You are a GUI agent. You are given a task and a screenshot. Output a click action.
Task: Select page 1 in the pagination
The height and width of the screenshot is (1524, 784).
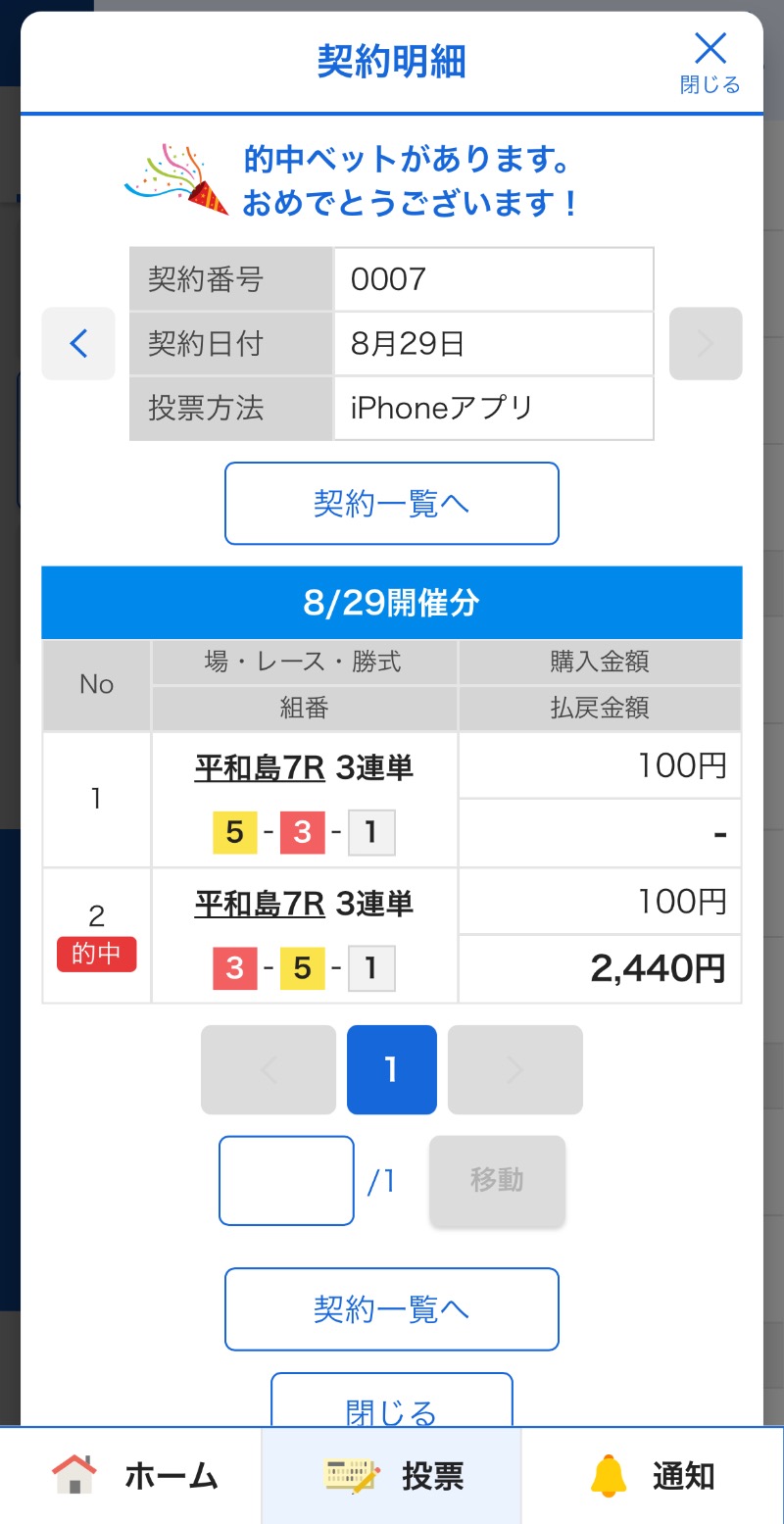click(x=392, y=1069)
